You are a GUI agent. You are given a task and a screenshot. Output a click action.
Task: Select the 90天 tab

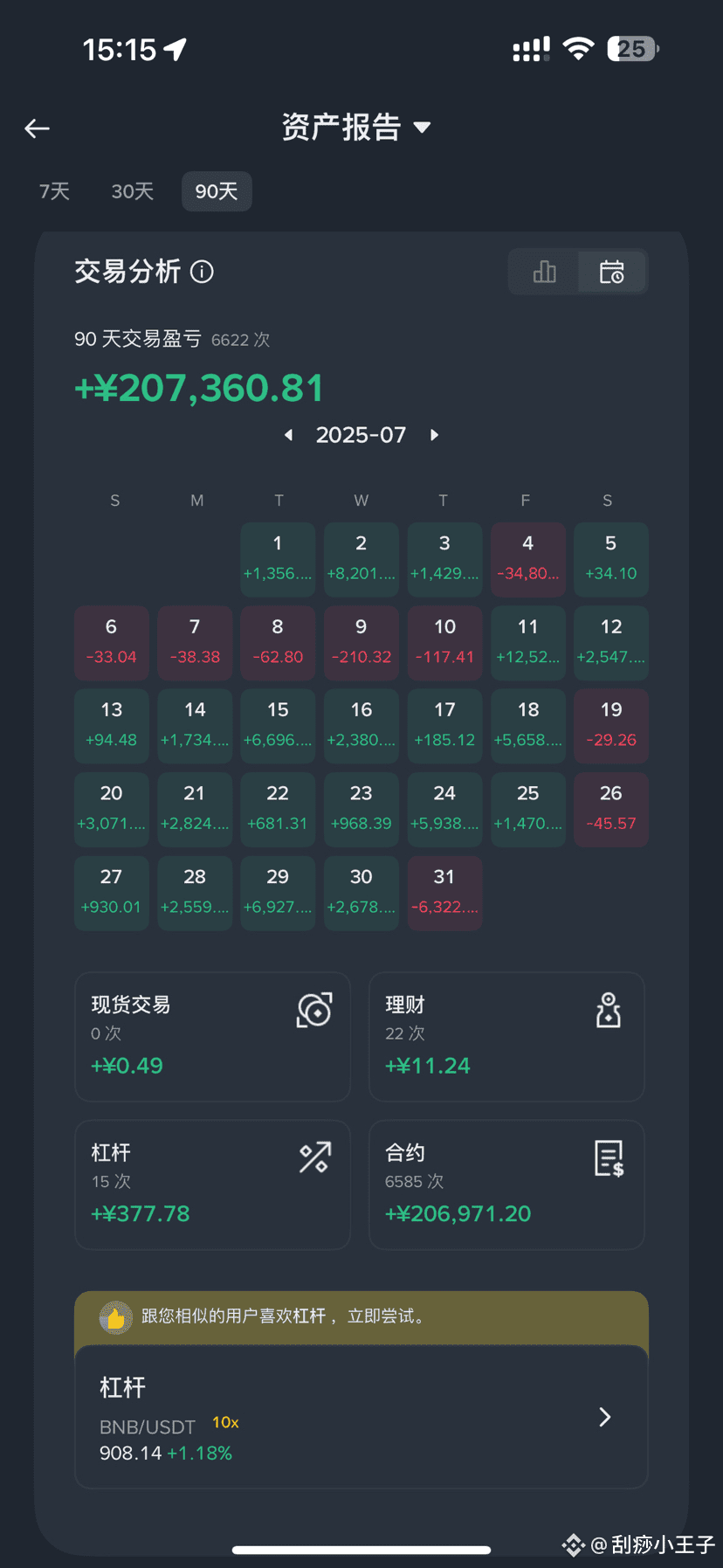point(217,191)
